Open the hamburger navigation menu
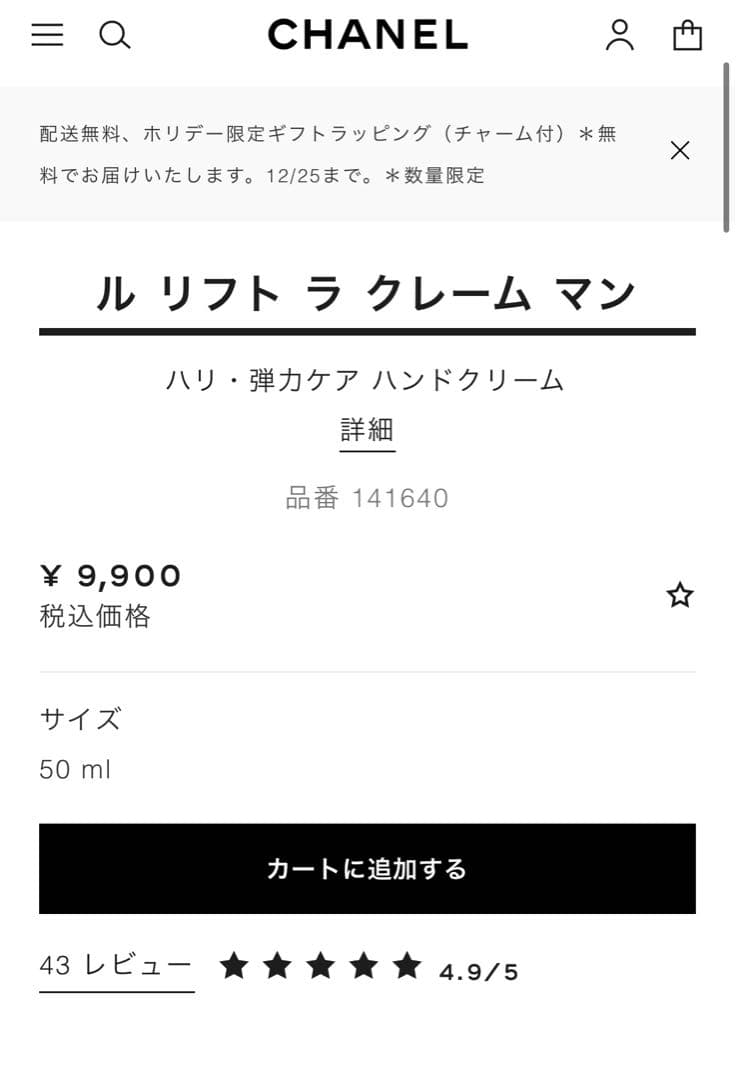 click(x=46, y=35)
